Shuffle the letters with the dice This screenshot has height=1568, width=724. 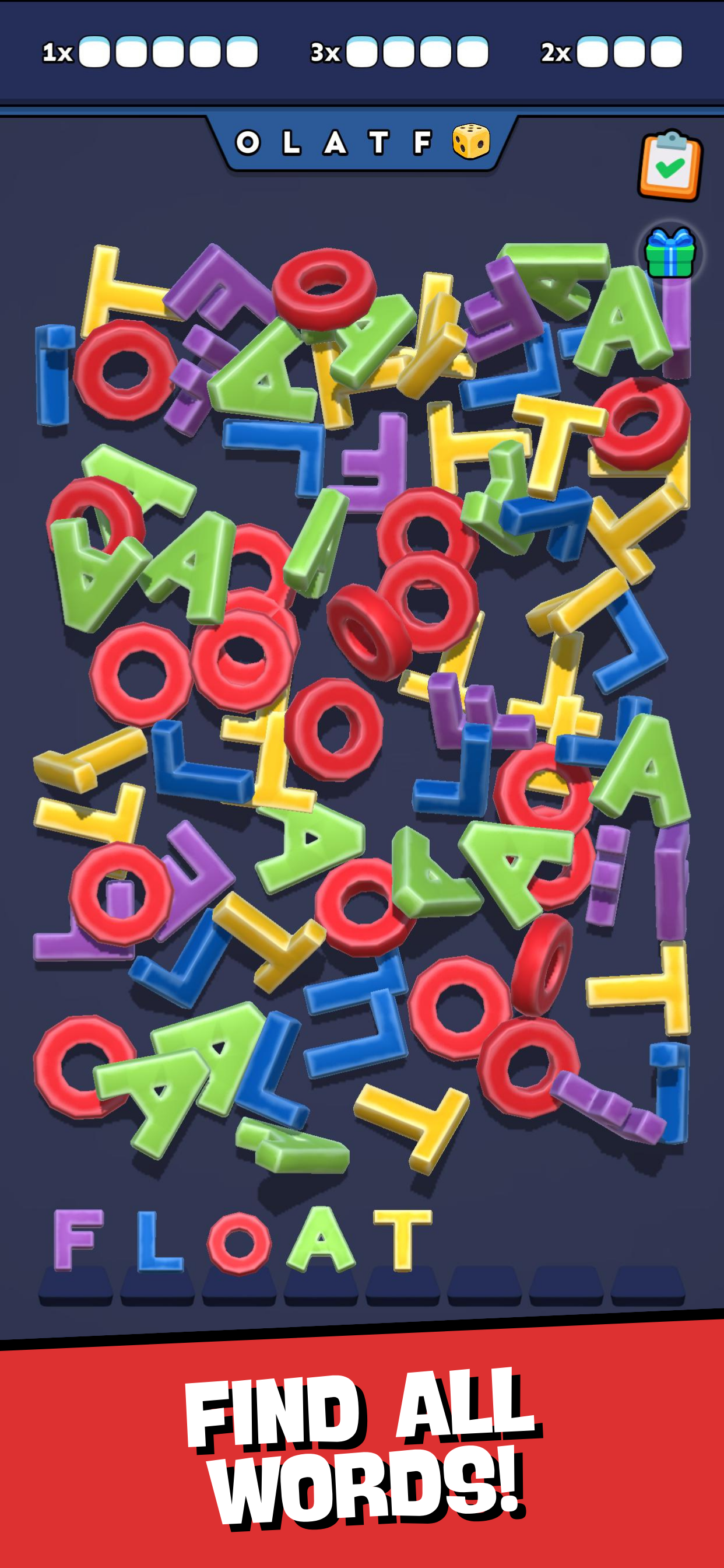tap(470, 142)
